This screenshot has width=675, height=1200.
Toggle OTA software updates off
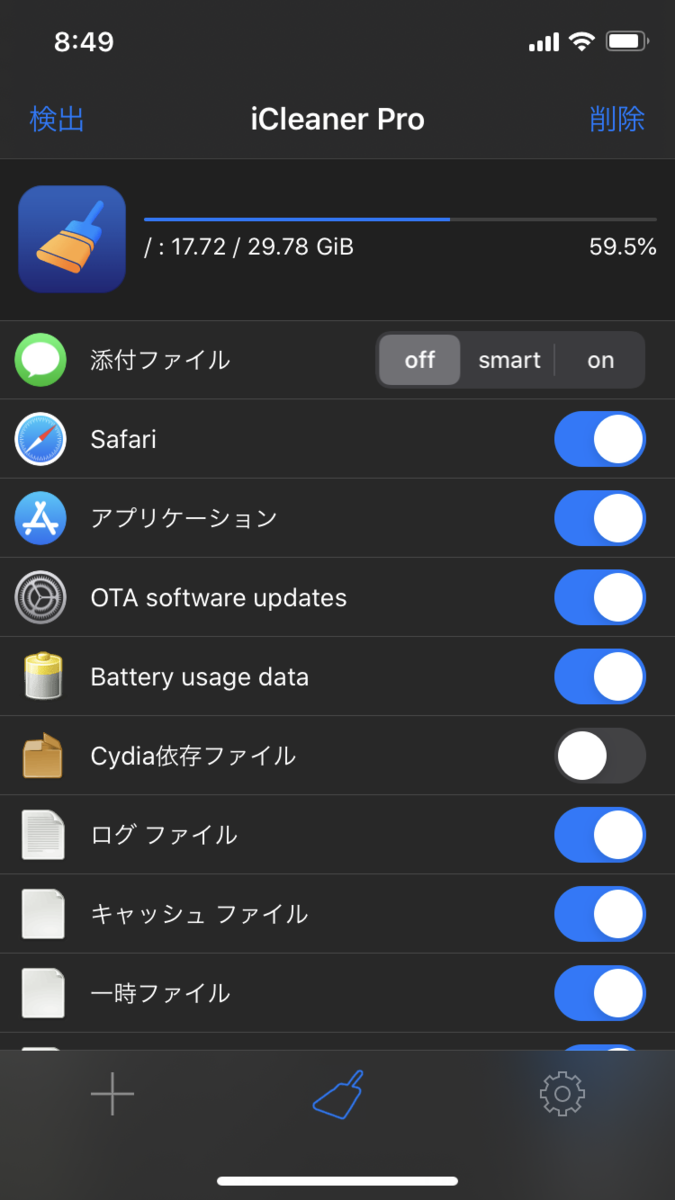click(600, 598)
